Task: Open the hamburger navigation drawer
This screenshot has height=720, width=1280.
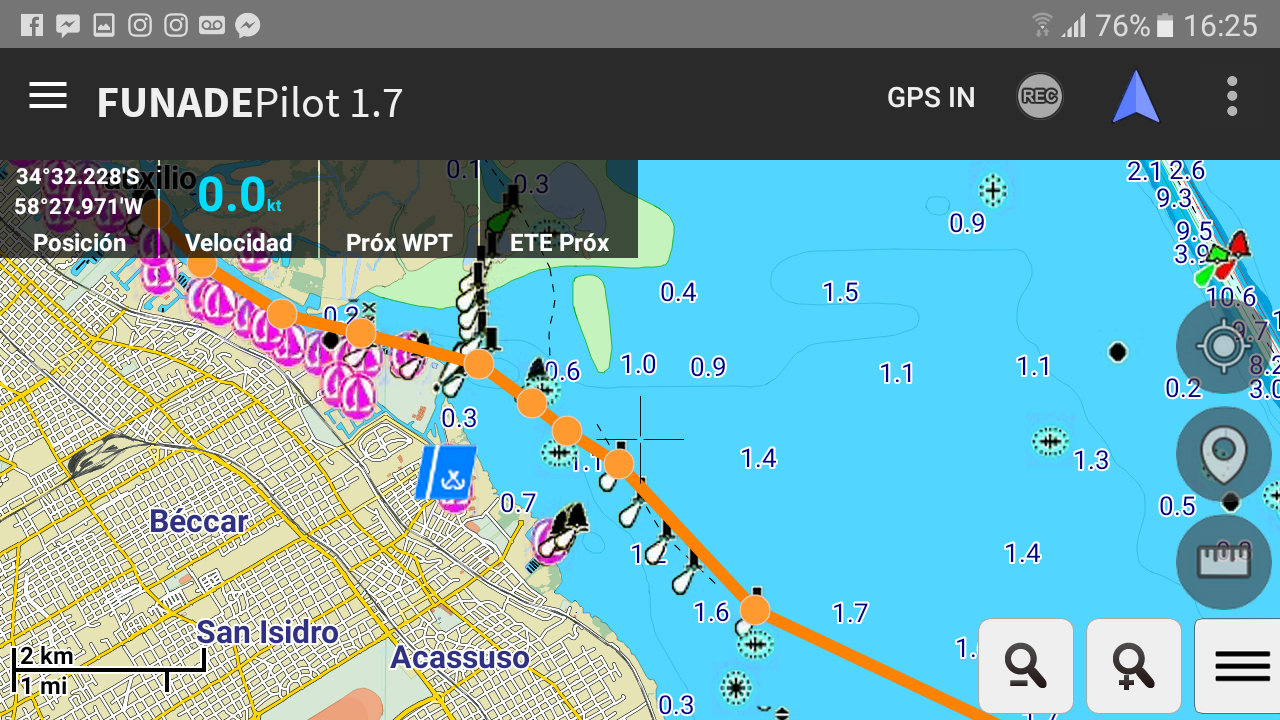Action: (47, 97)
